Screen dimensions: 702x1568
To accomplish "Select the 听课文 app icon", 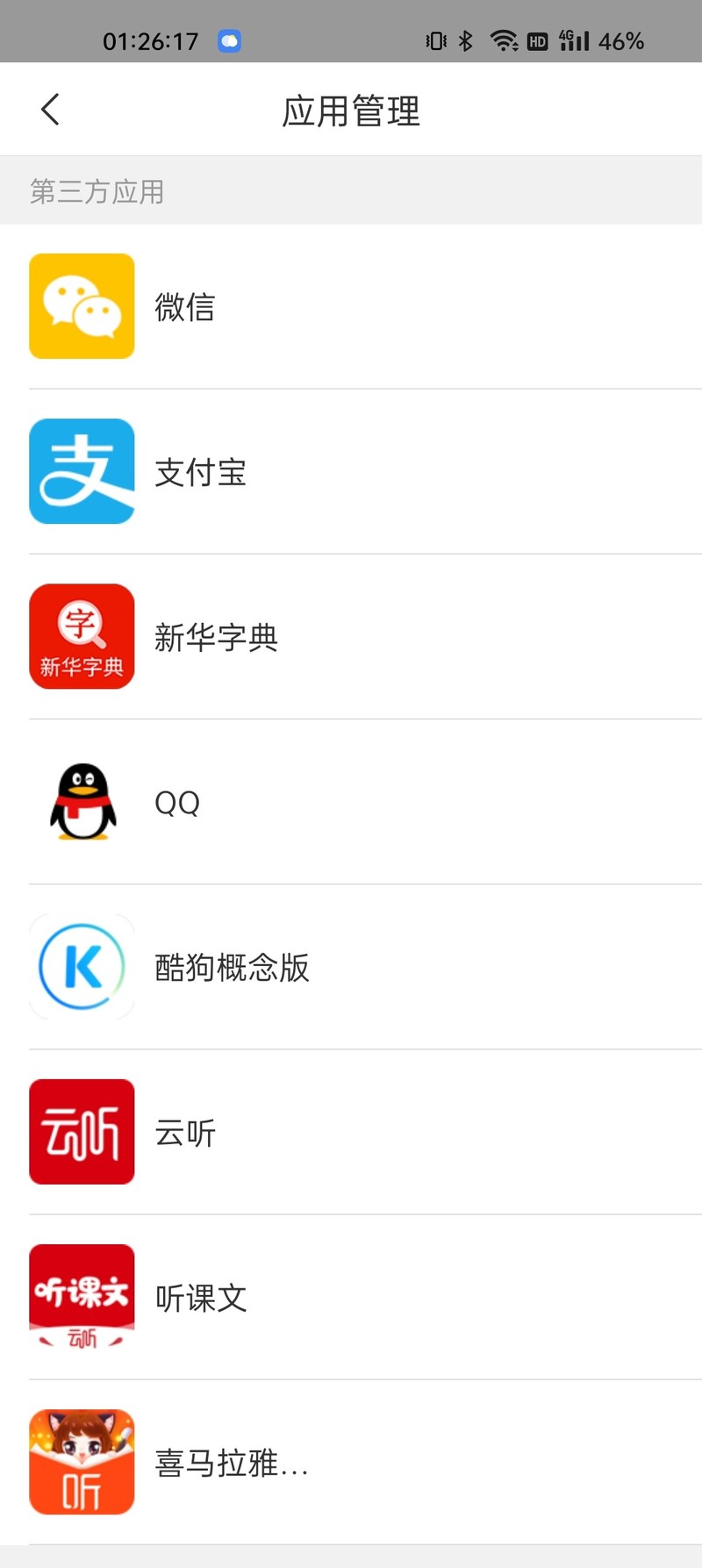I will (82, 1297).
